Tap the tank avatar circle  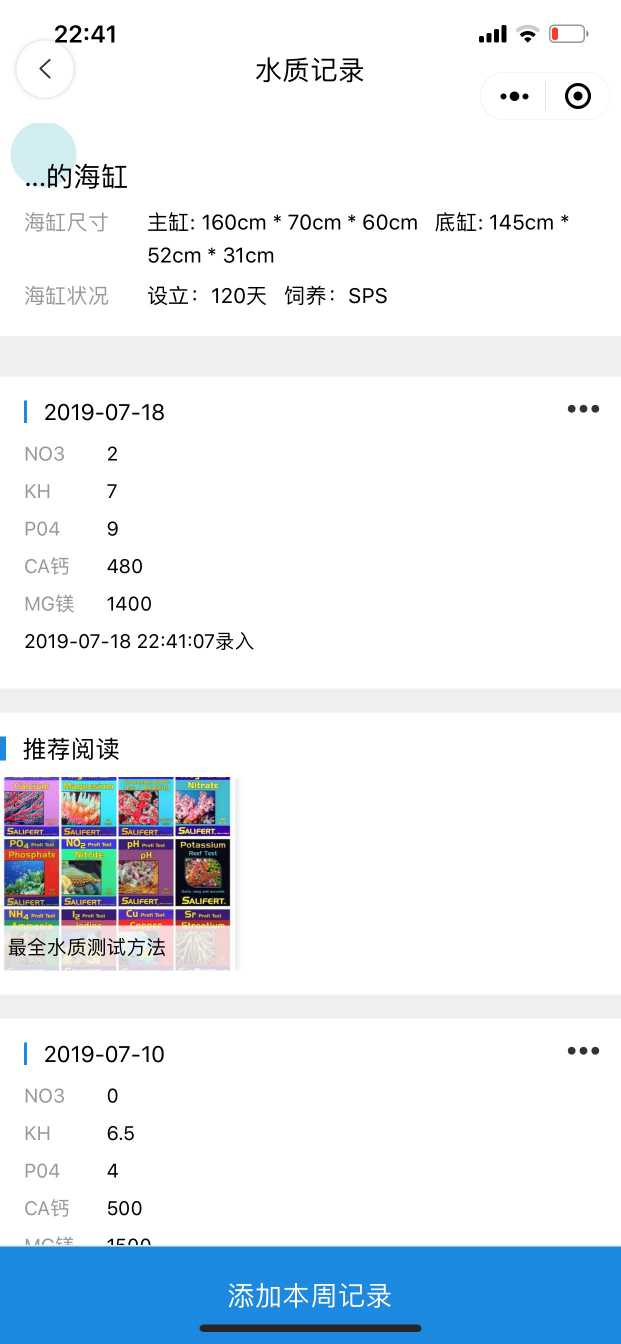coord(43,153)
